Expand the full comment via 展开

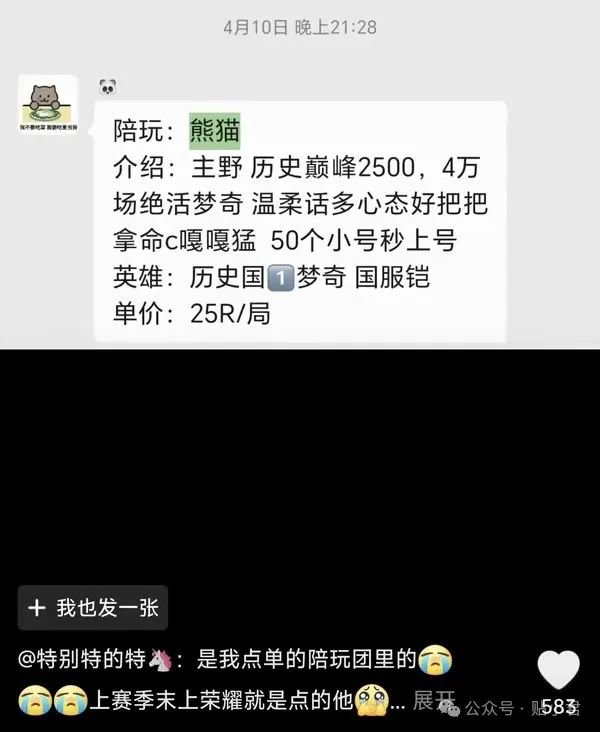pos(434,699)
